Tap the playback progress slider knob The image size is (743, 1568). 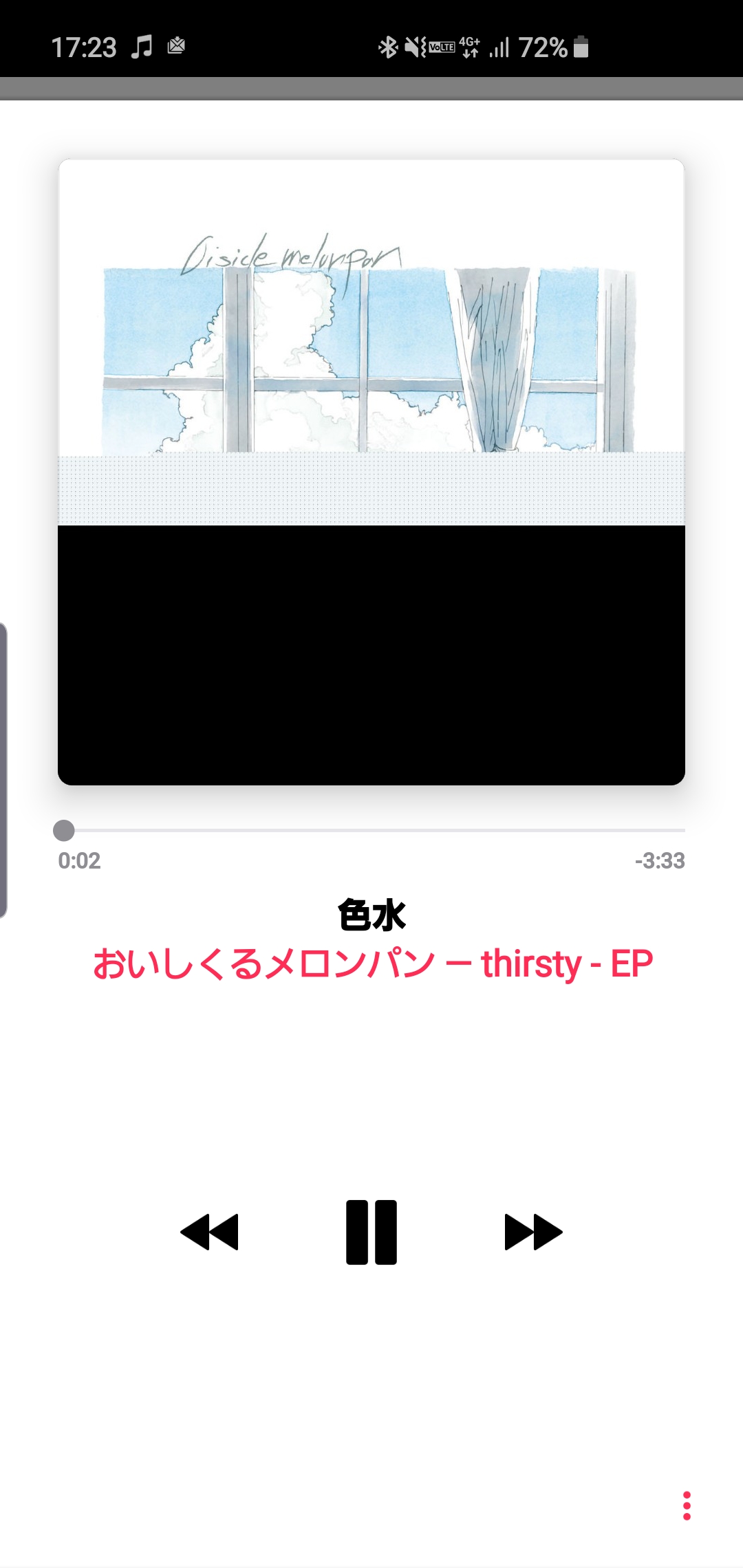(64, 830)
